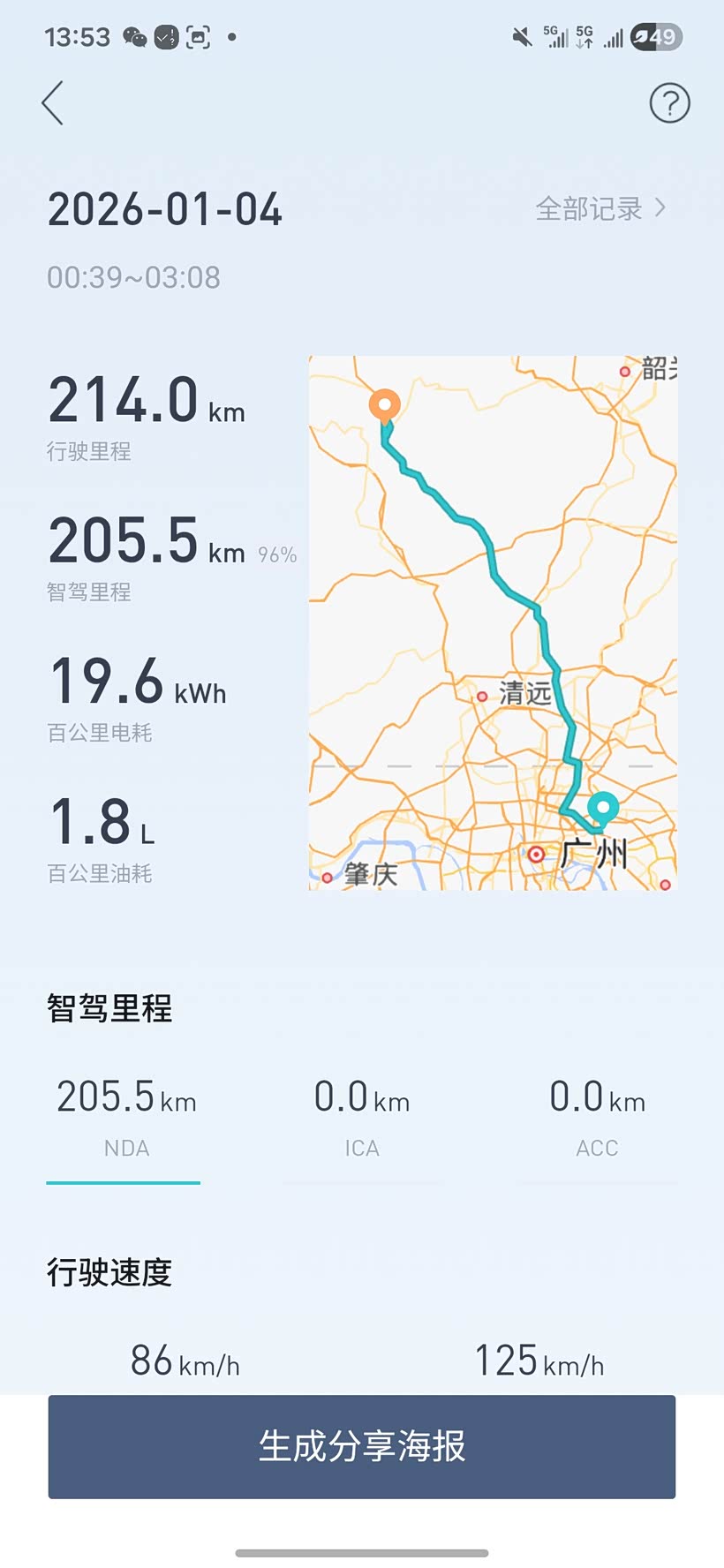724x1568 pixels.
Task: Switch to the ICA mileage tab
Action: point(362,1119)
